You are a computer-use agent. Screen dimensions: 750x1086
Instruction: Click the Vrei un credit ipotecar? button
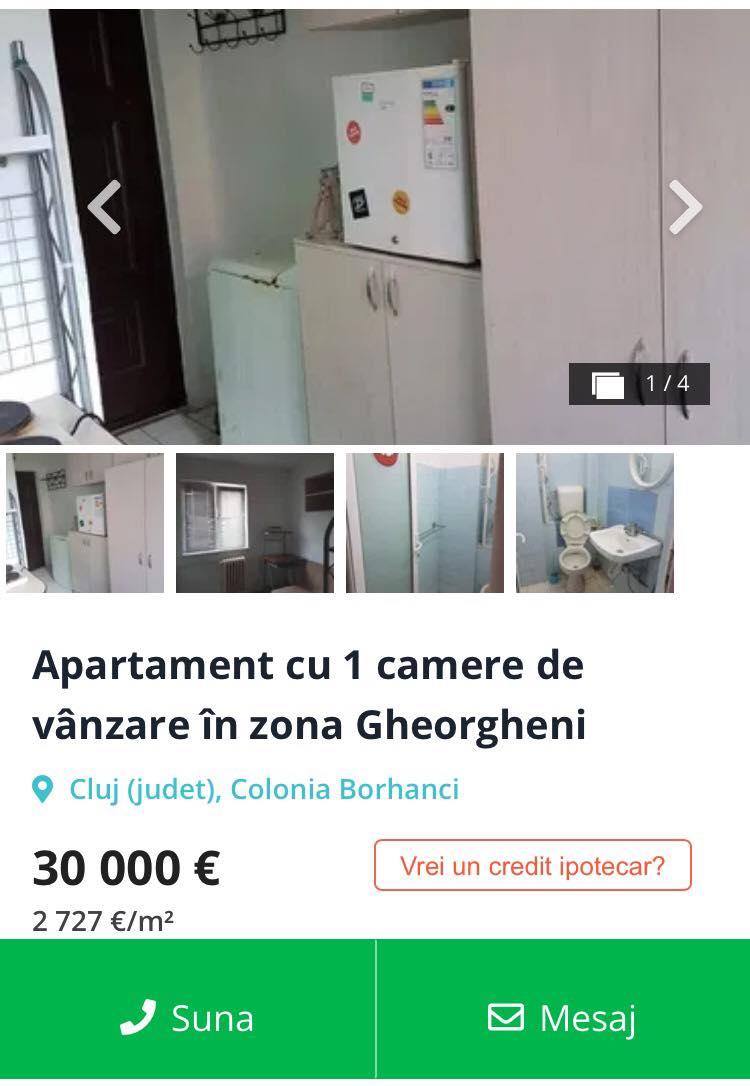point(532,867)
